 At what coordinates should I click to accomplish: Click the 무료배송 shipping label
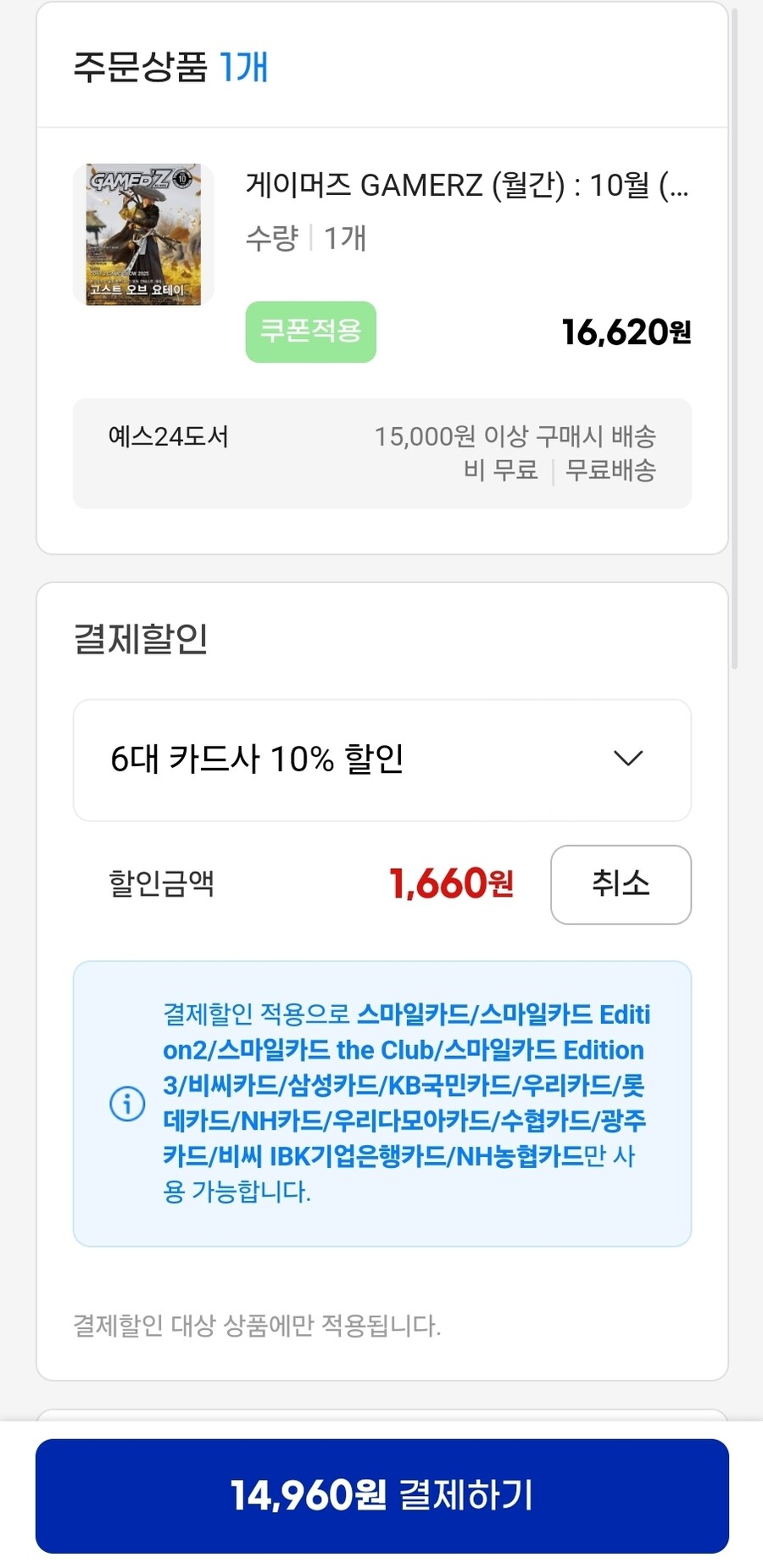click(x=610, y=471)
